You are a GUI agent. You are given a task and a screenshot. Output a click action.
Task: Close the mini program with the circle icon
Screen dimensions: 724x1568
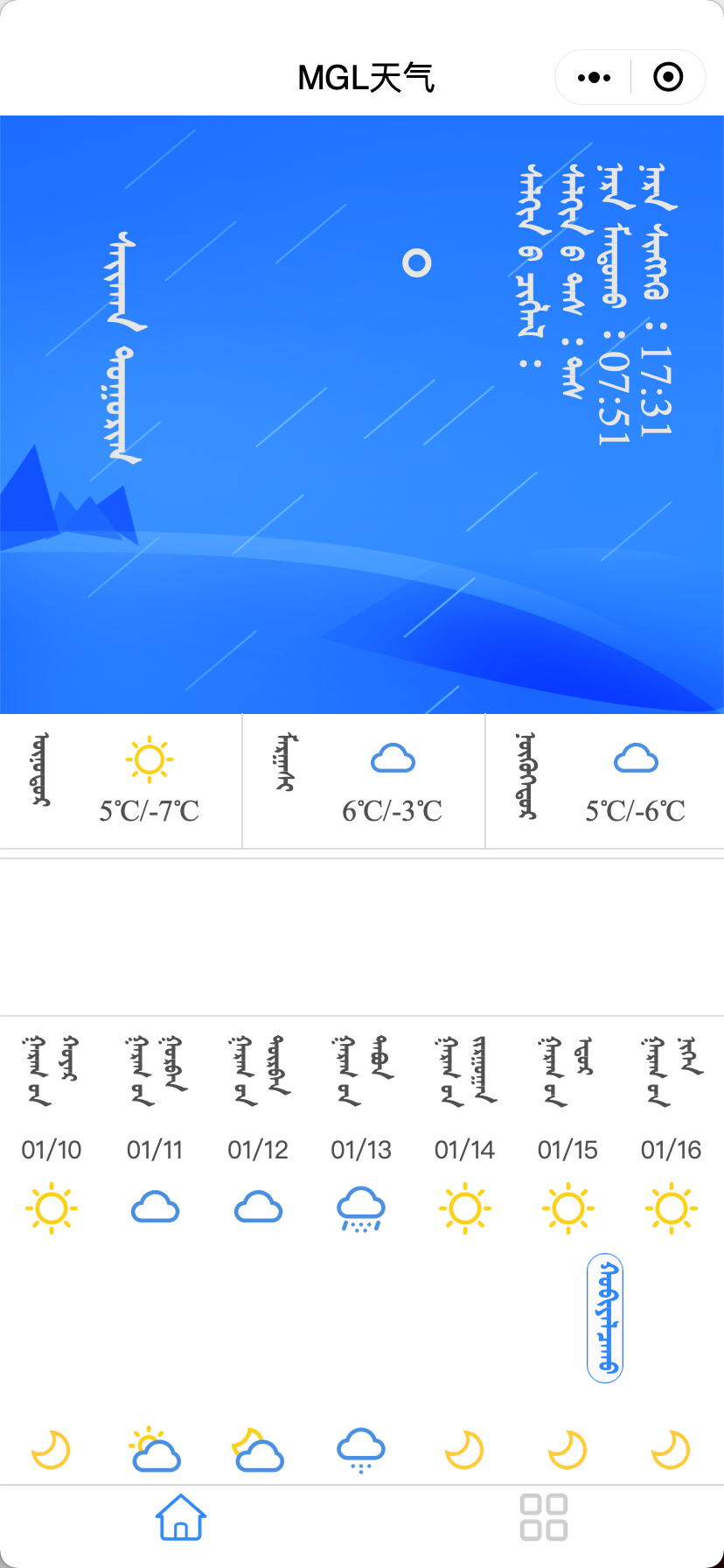(668, 78)
